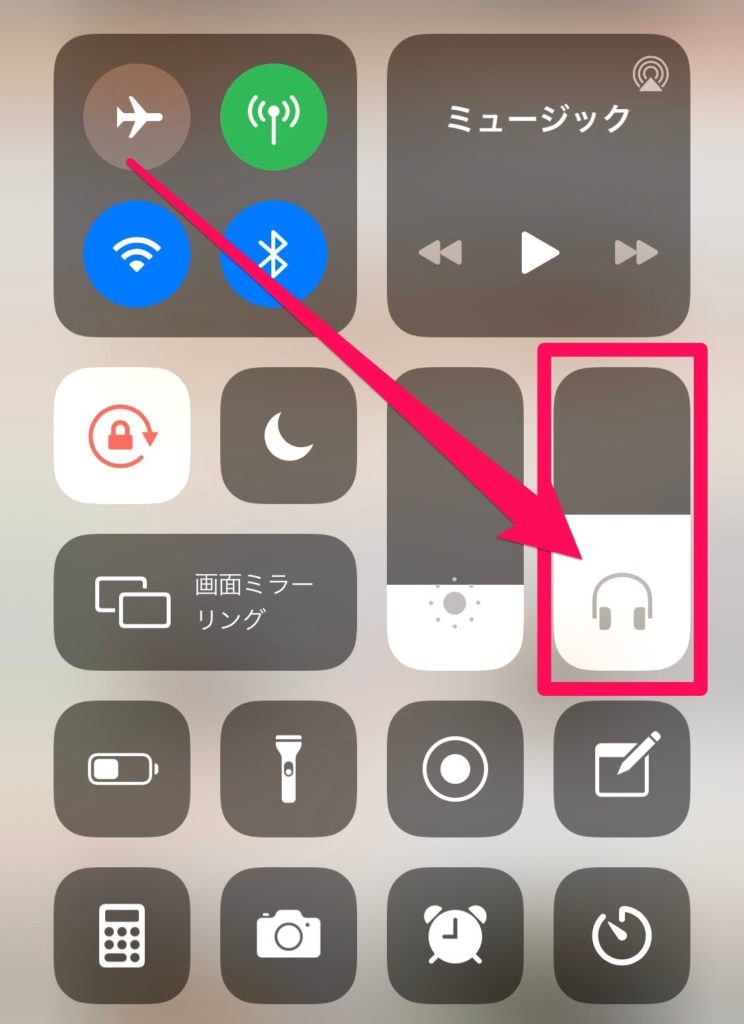Skip to the previous track
The image size is (744, 1024).
[440, 253]
